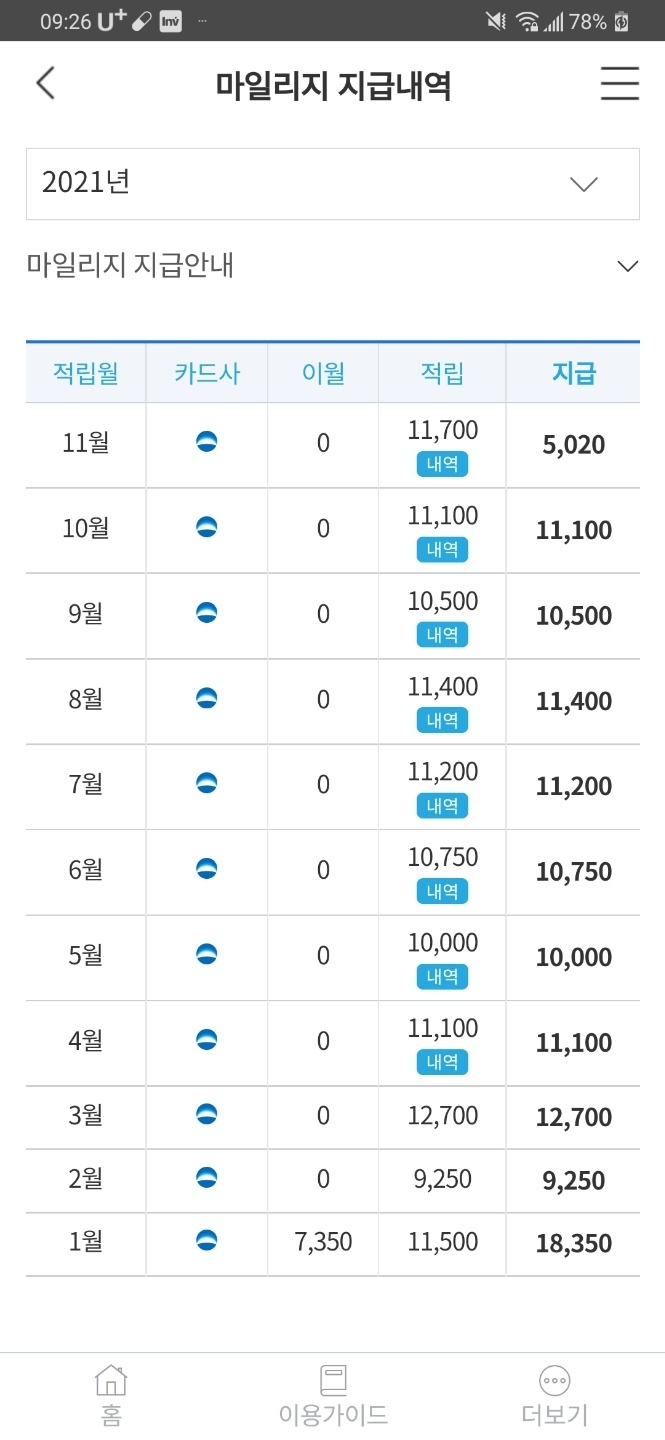View 내역 for 7월 accrual

pos(443,806)
